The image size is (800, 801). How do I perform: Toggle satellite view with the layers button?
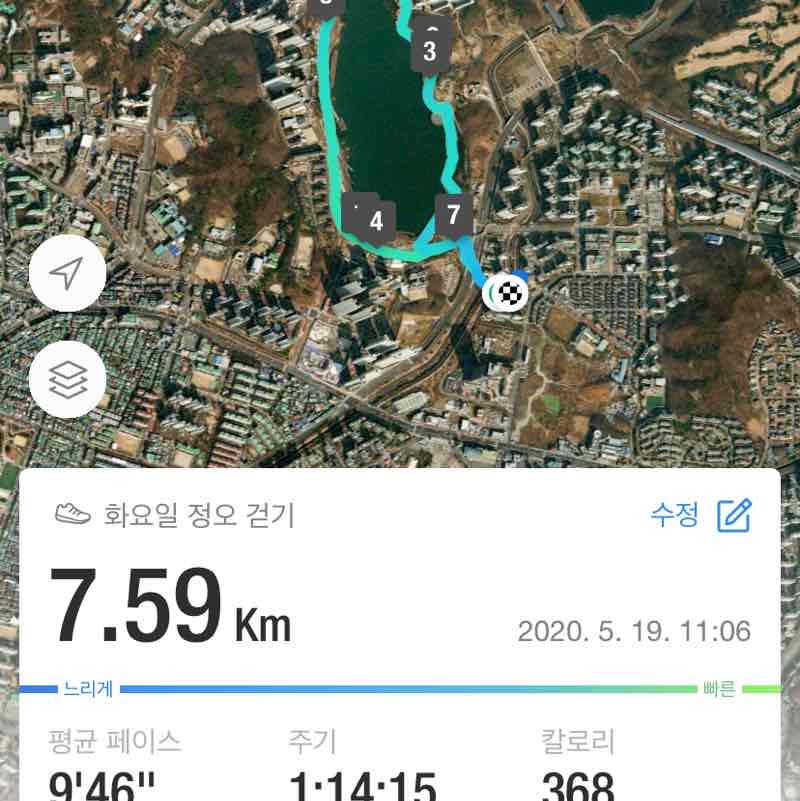pyautogui.click(x=65, y=380)
